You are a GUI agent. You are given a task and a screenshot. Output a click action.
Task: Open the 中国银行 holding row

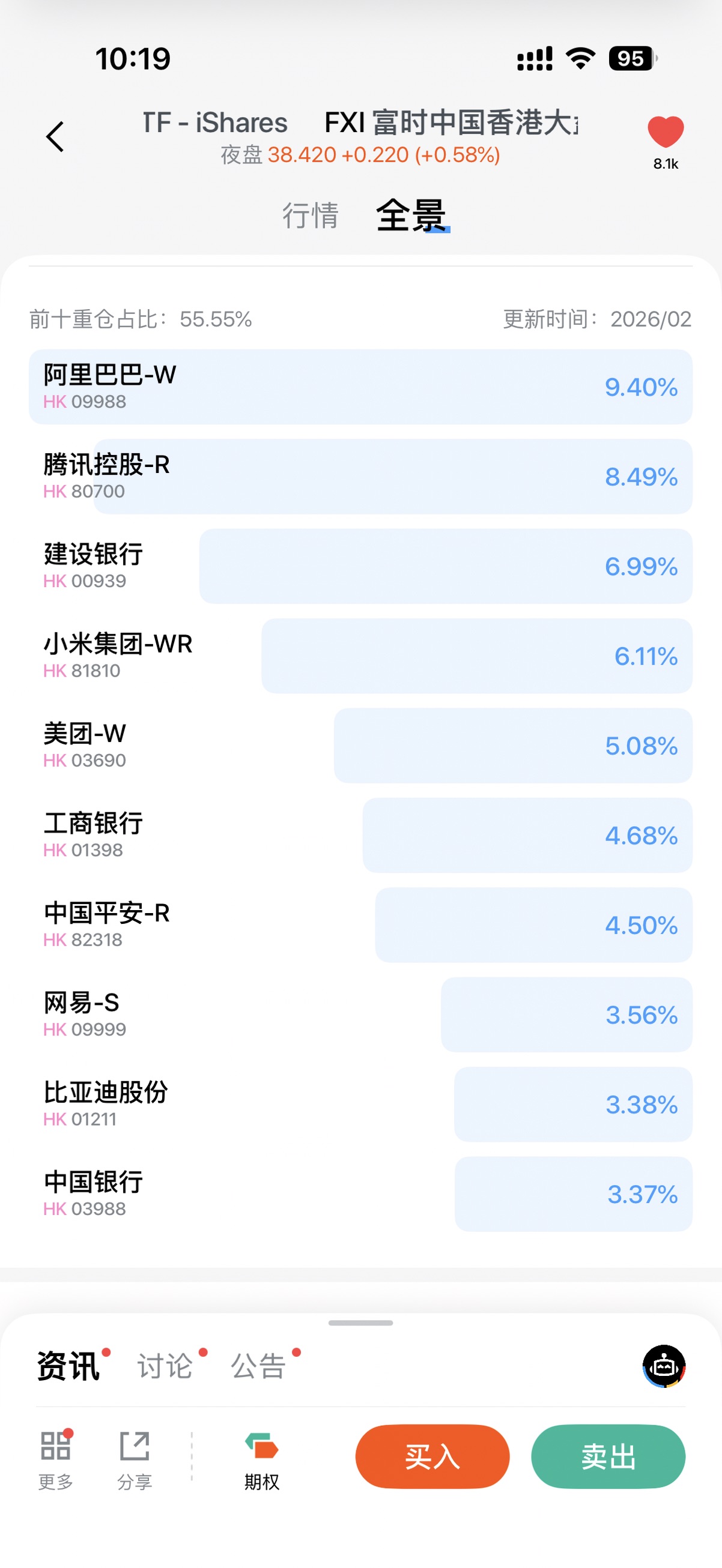coord(360,1193)
